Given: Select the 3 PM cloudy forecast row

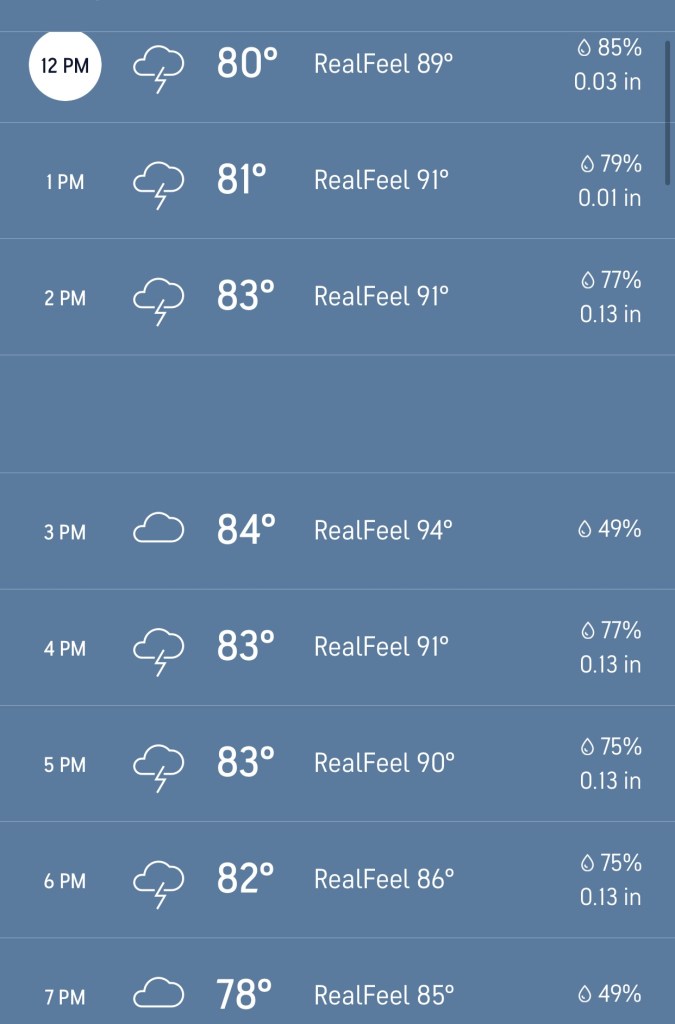Looking at the screenshot, I should (337, 531).
